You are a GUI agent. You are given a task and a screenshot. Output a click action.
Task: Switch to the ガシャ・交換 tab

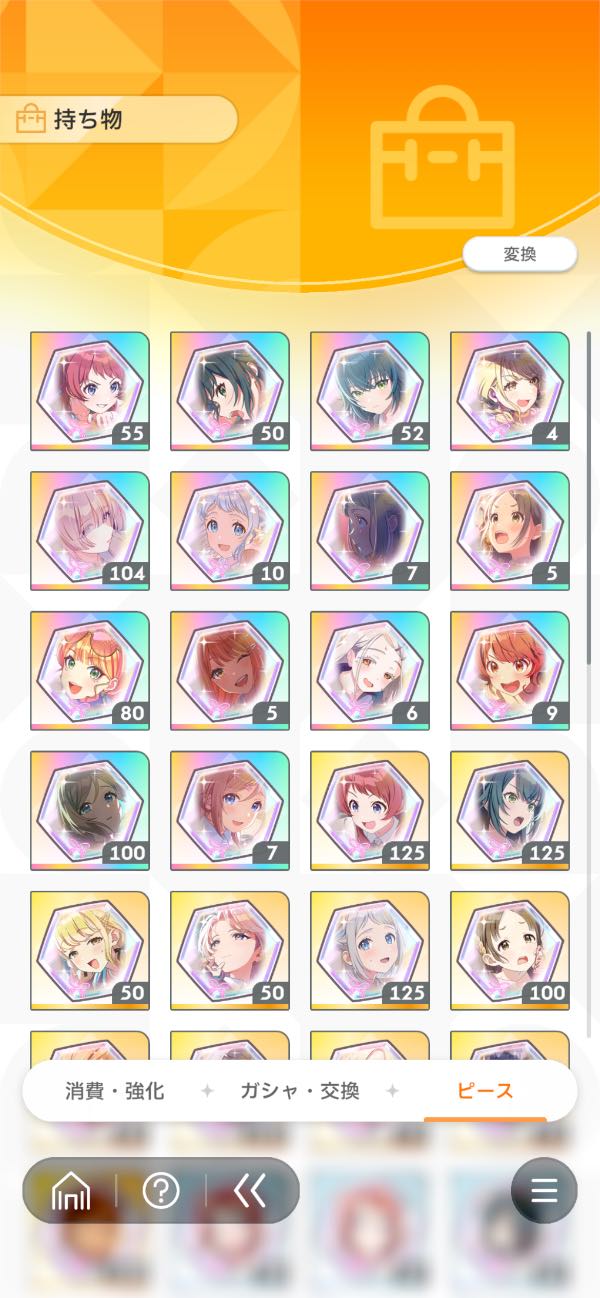click(x=299, y=1090)
